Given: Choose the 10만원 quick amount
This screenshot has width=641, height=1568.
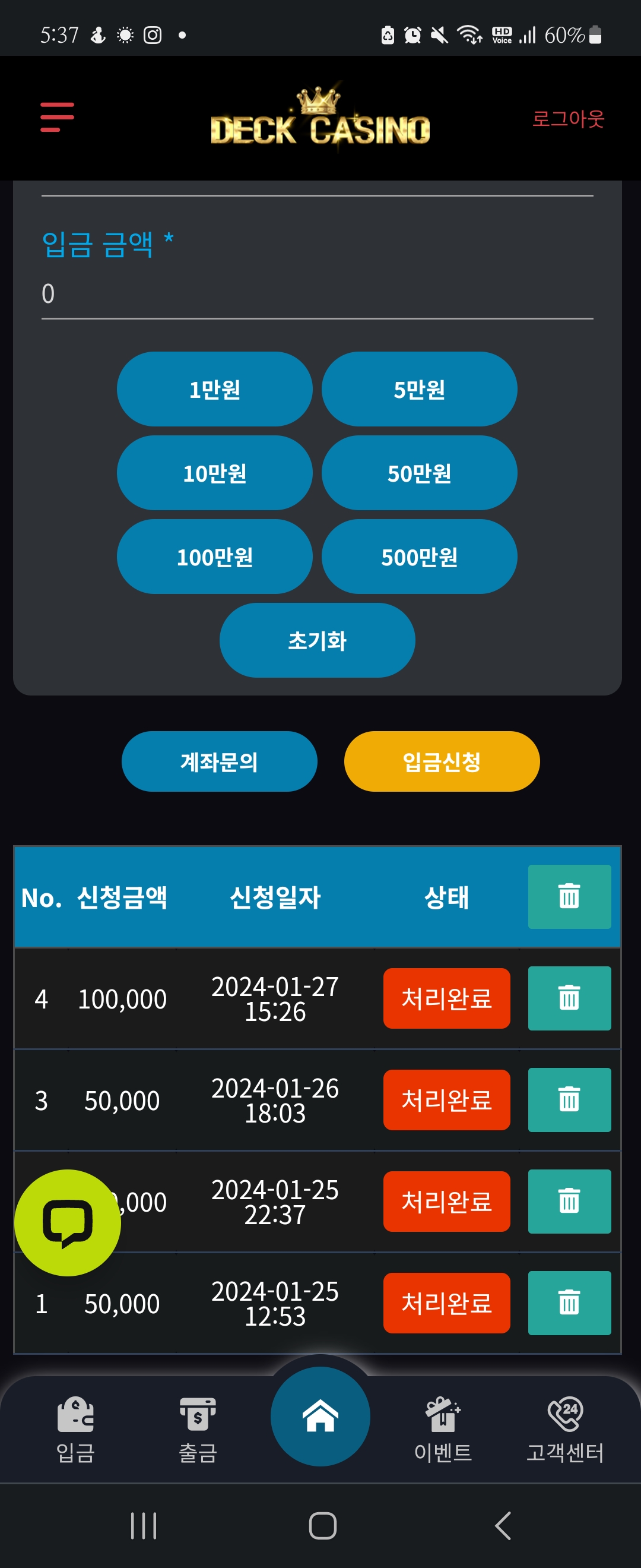Looking at the screenshot, I should [214, 473].
